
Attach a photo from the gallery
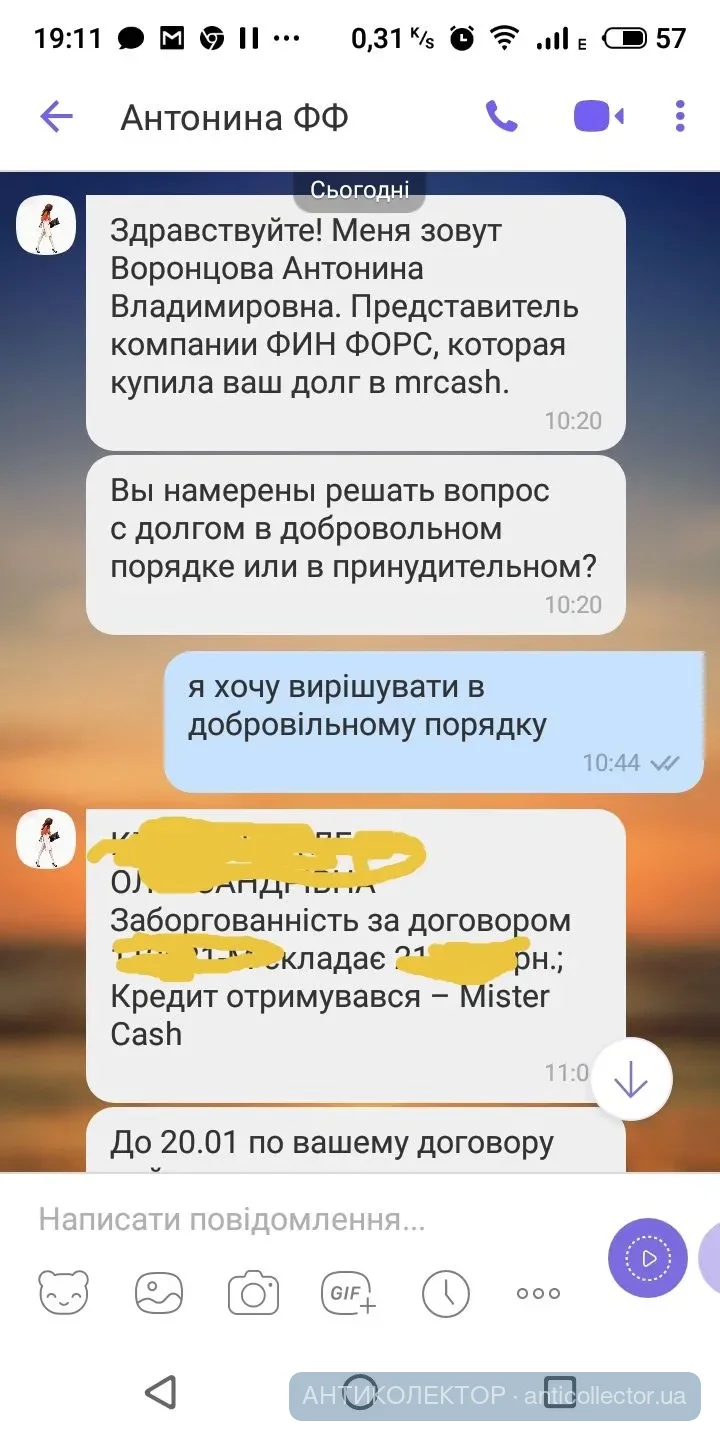click(158, 1292)
